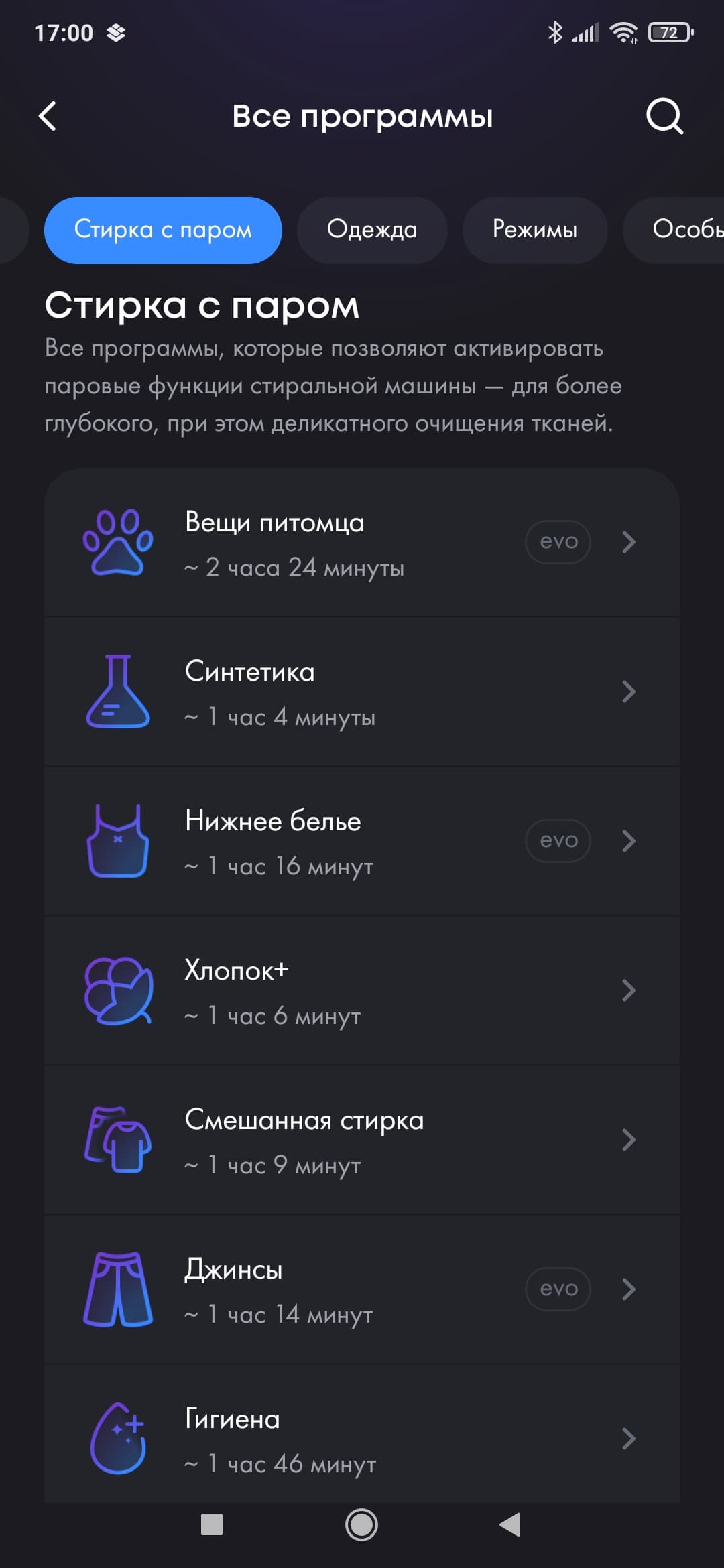
Task: Open the Хлопок+ program
Action: (x=362, y=991)
